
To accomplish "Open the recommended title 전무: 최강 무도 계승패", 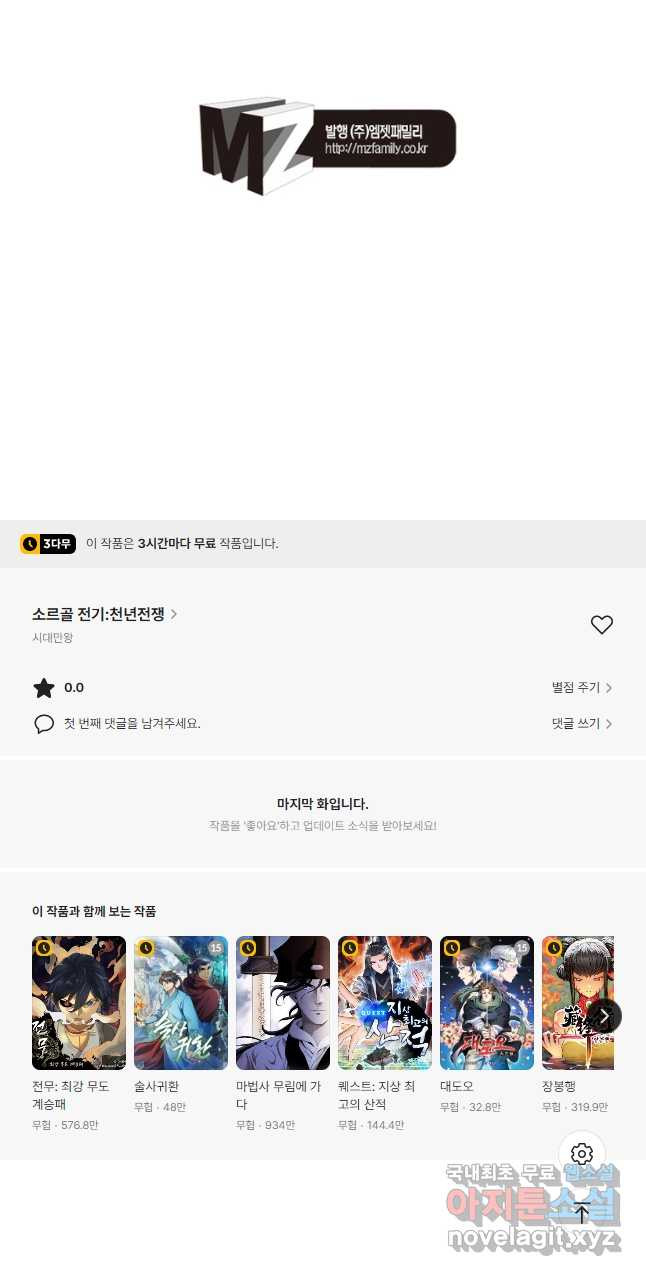I will [x=79, y=1003].
